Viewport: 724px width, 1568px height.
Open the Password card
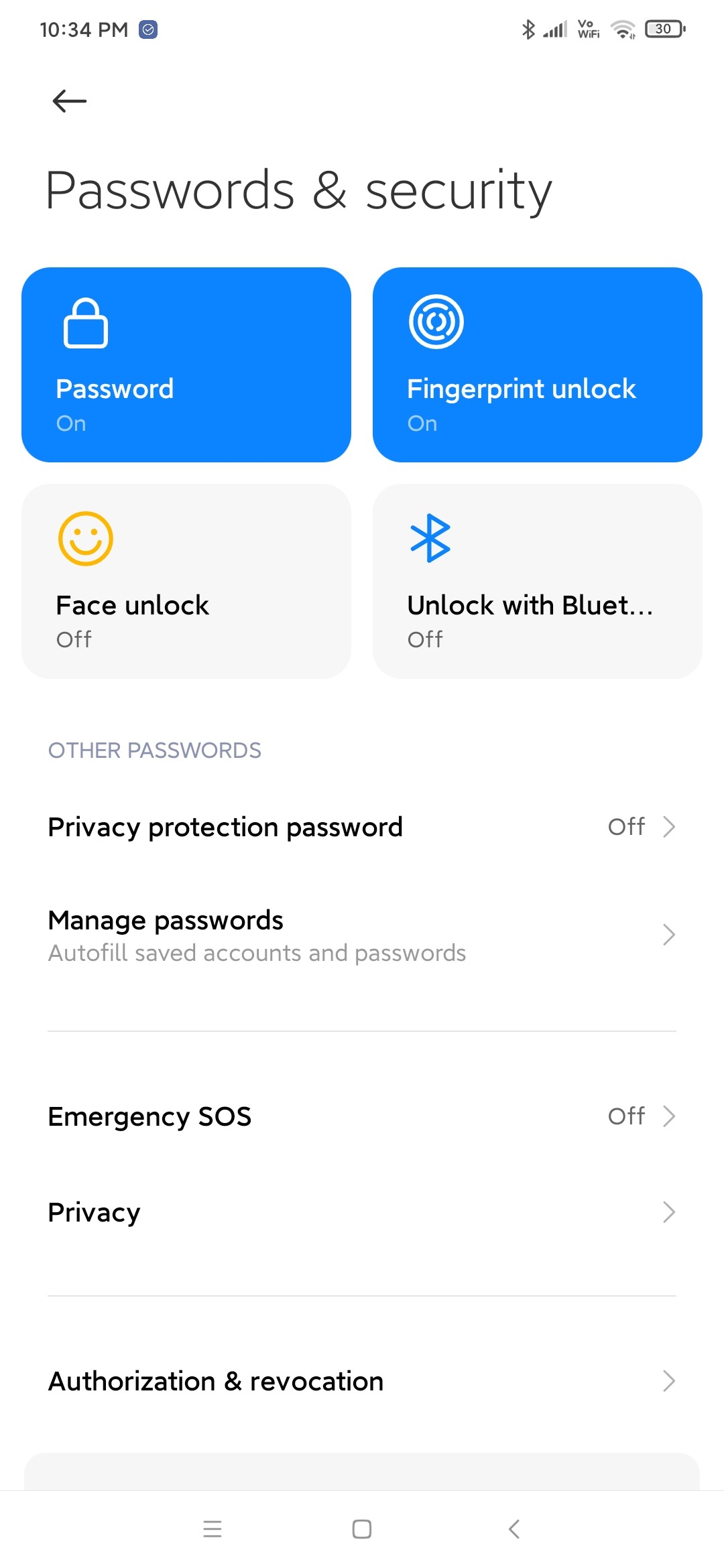(x=186, y=365)
